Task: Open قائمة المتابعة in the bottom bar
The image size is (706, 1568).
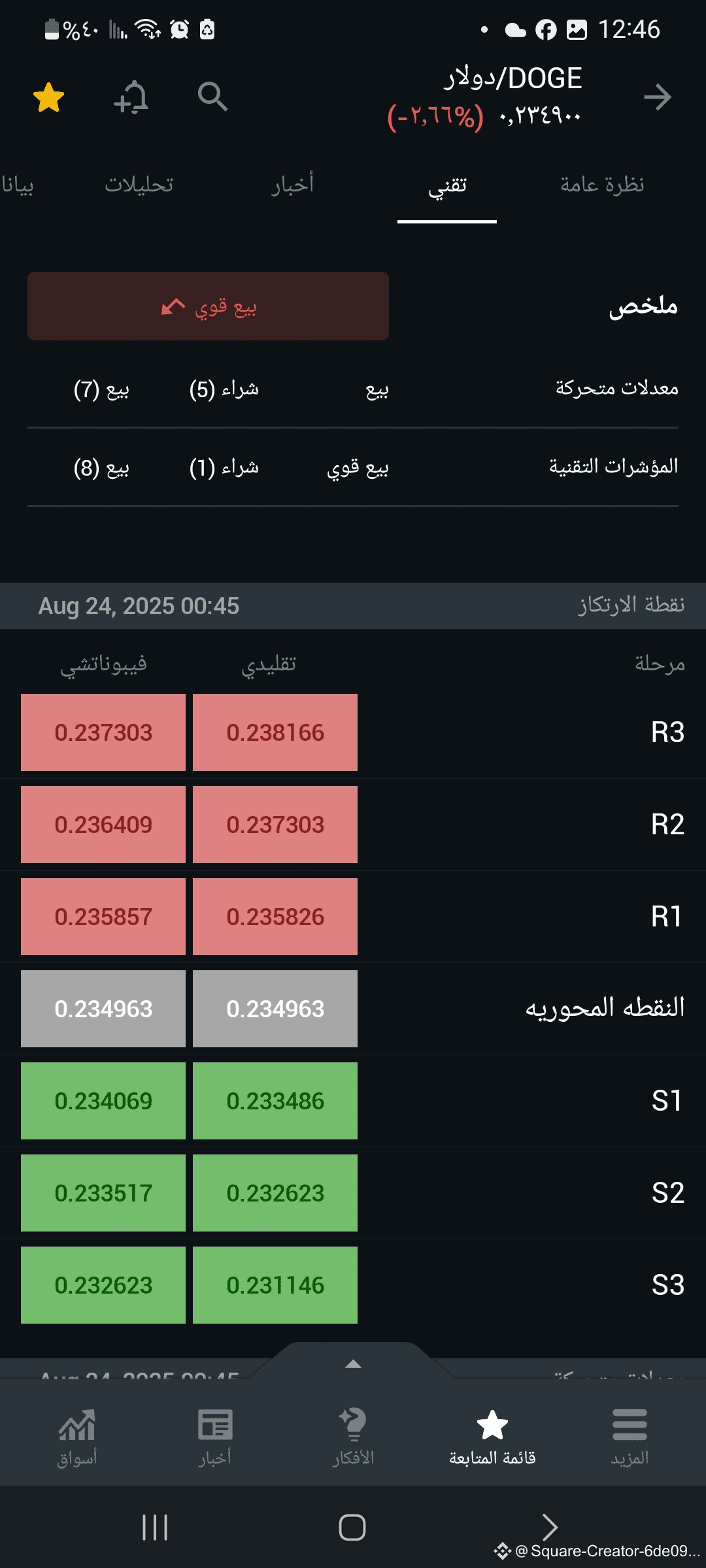Action: [x=492, y=1437]
